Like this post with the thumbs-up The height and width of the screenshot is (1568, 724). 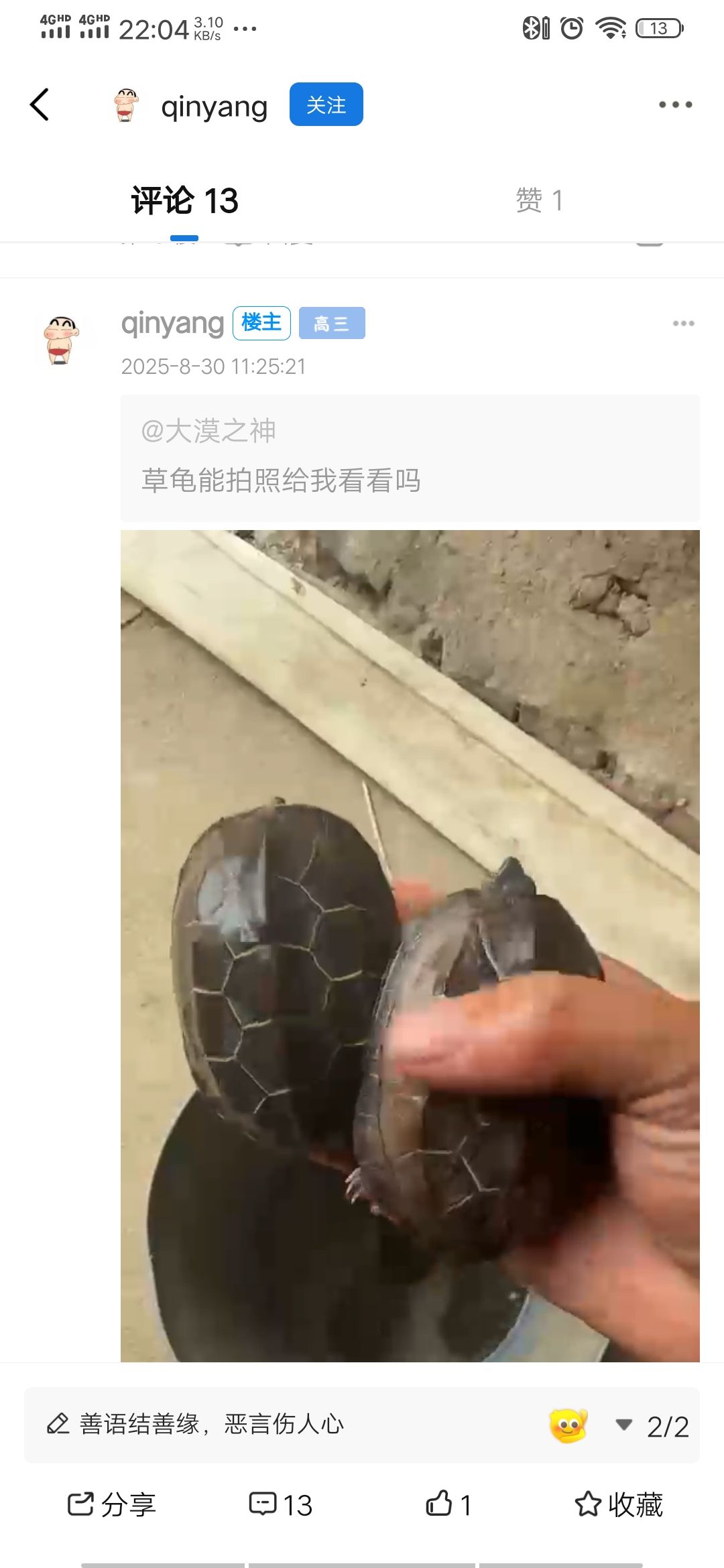click(448, 1504)
